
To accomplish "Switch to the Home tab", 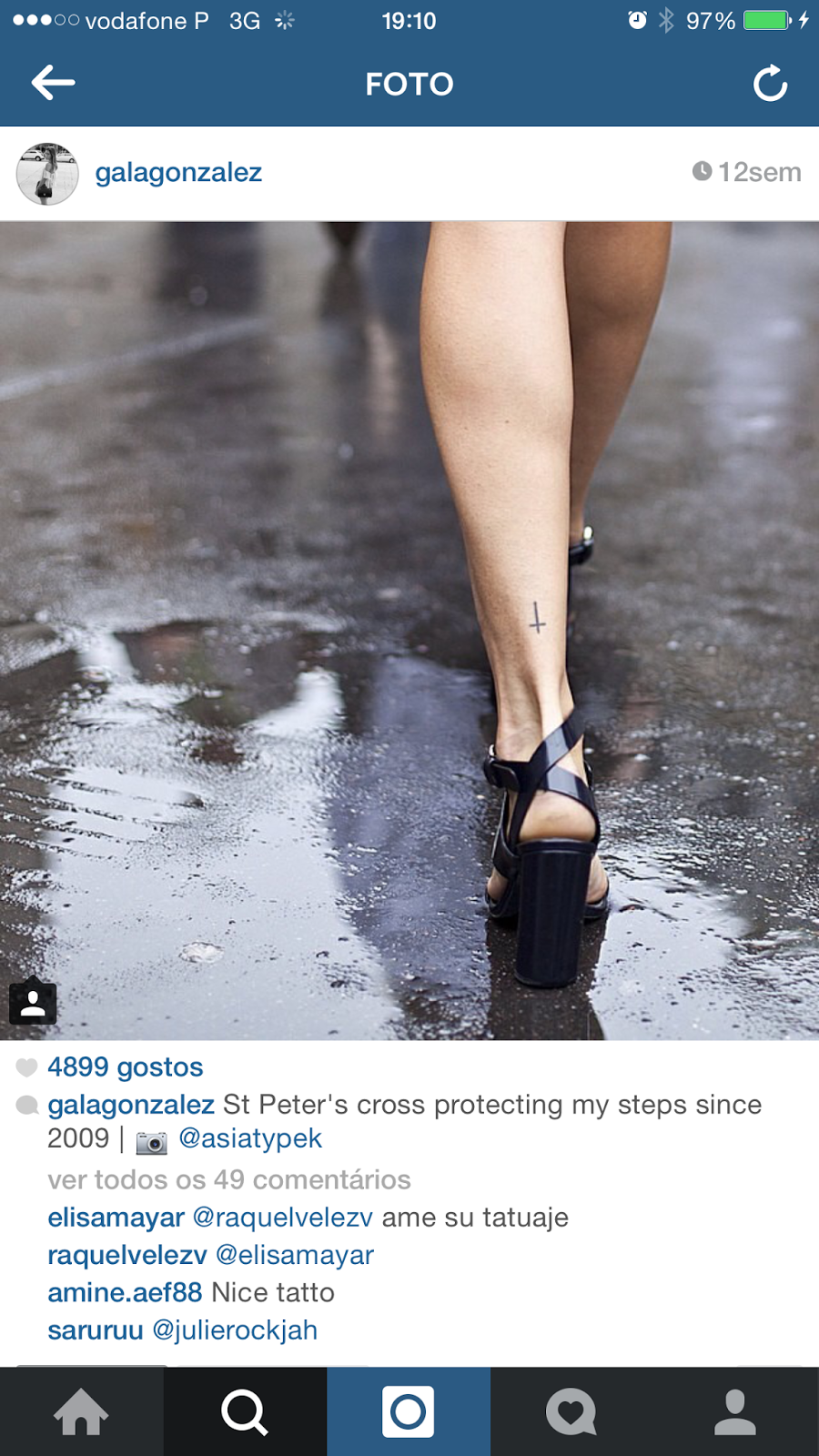I will pyautogui.click(x=81, y=1411).
